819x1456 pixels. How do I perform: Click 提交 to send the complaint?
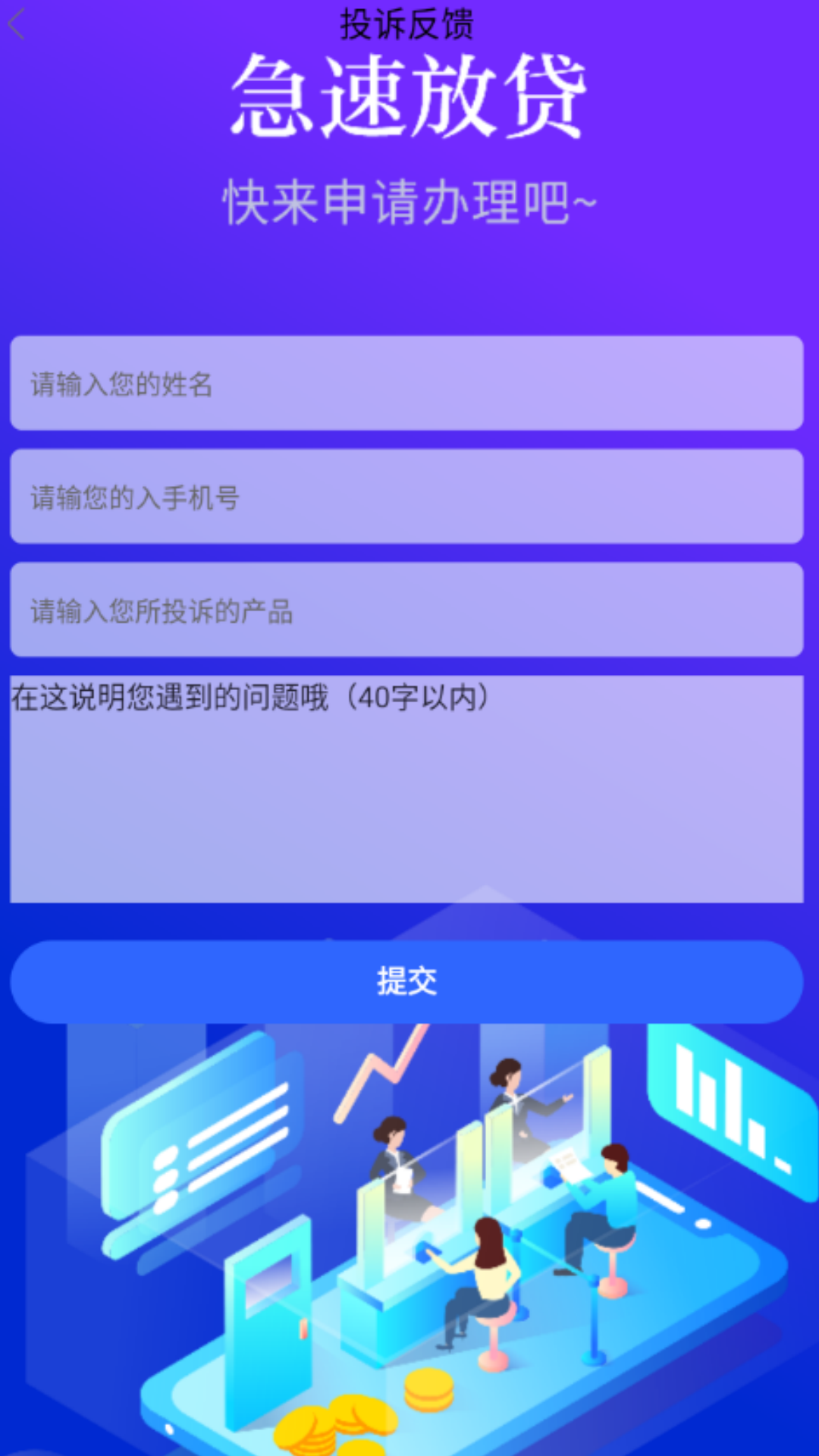coord(408,980)
